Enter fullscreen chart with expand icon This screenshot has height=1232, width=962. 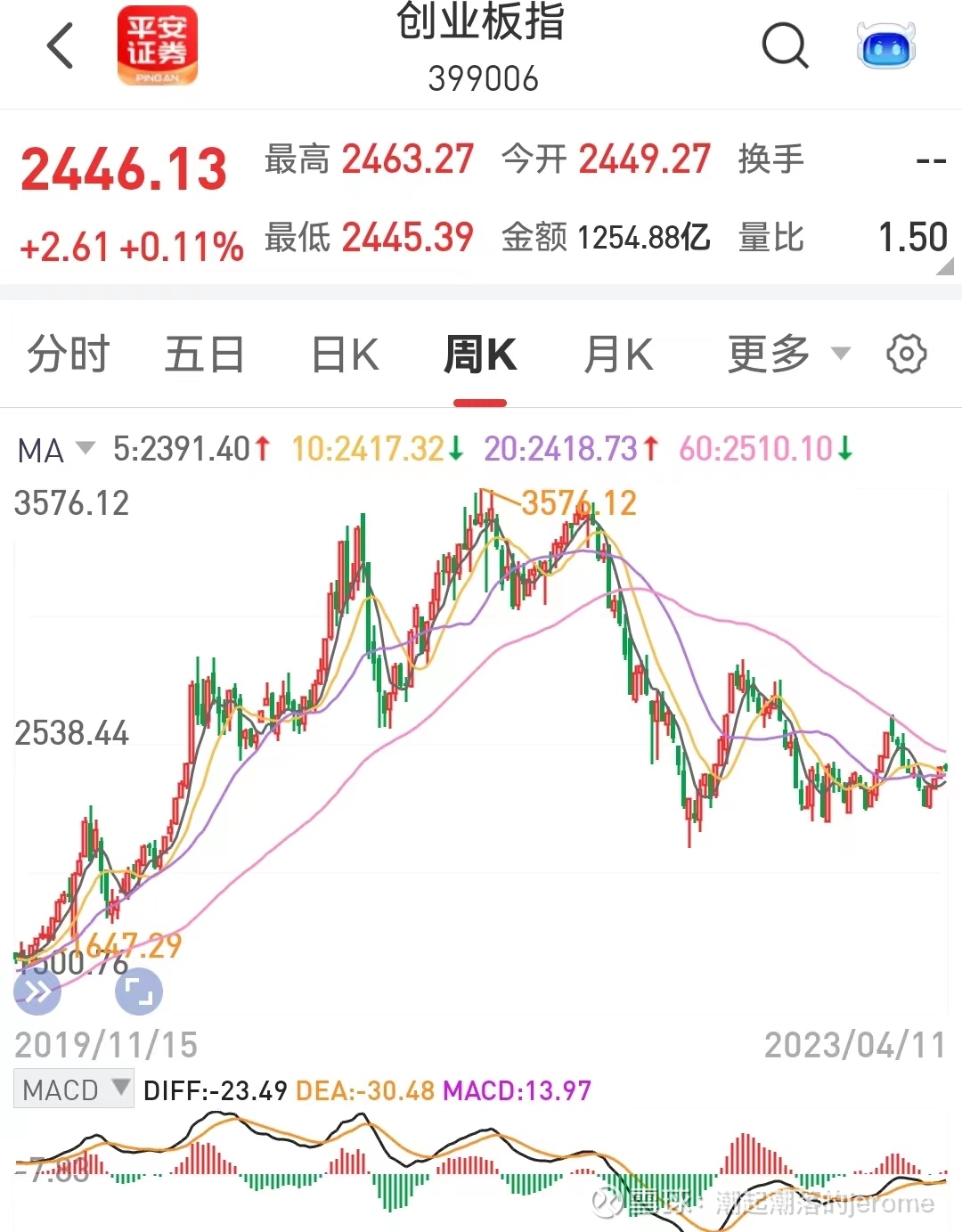pos(139,991)
